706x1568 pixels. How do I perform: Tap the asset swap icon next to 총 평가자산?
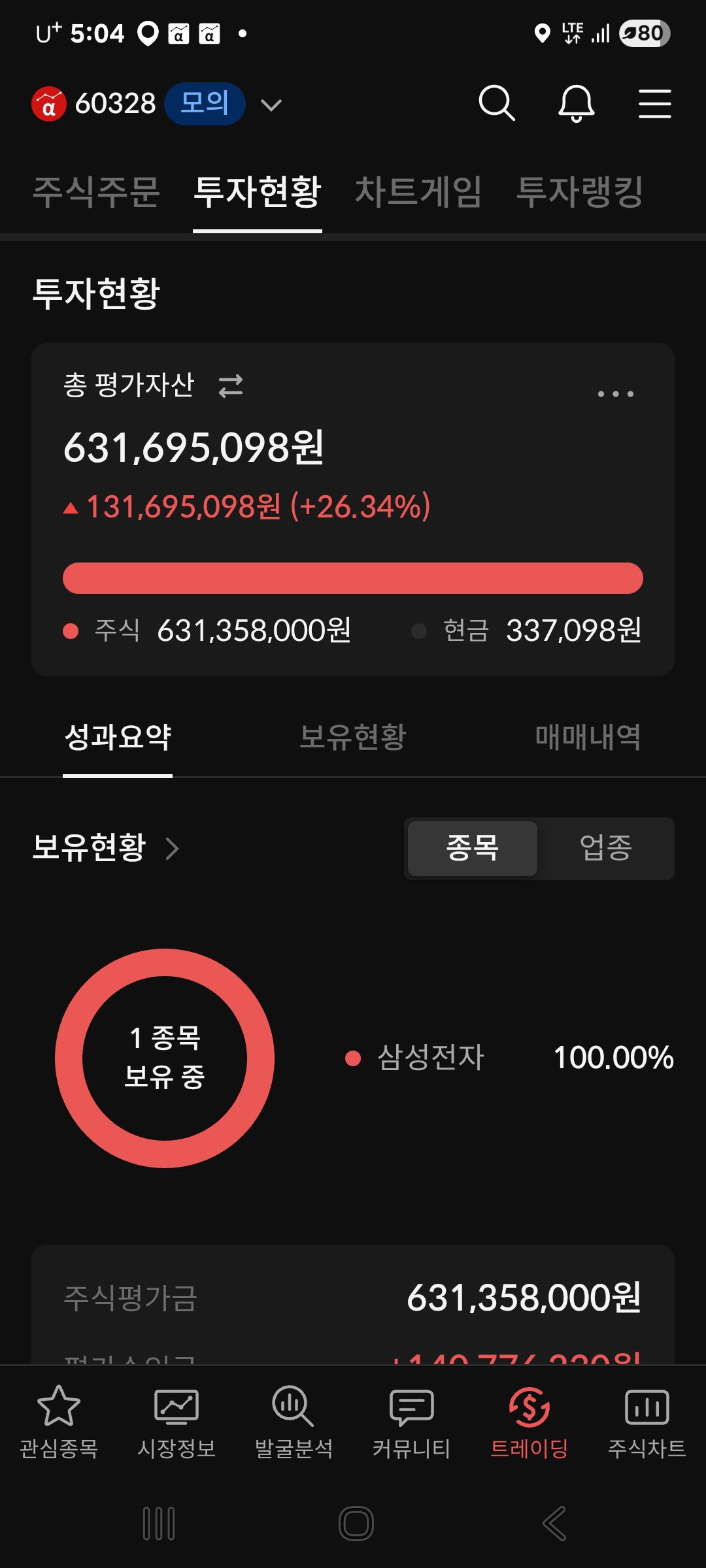click(x=232, y=386)
